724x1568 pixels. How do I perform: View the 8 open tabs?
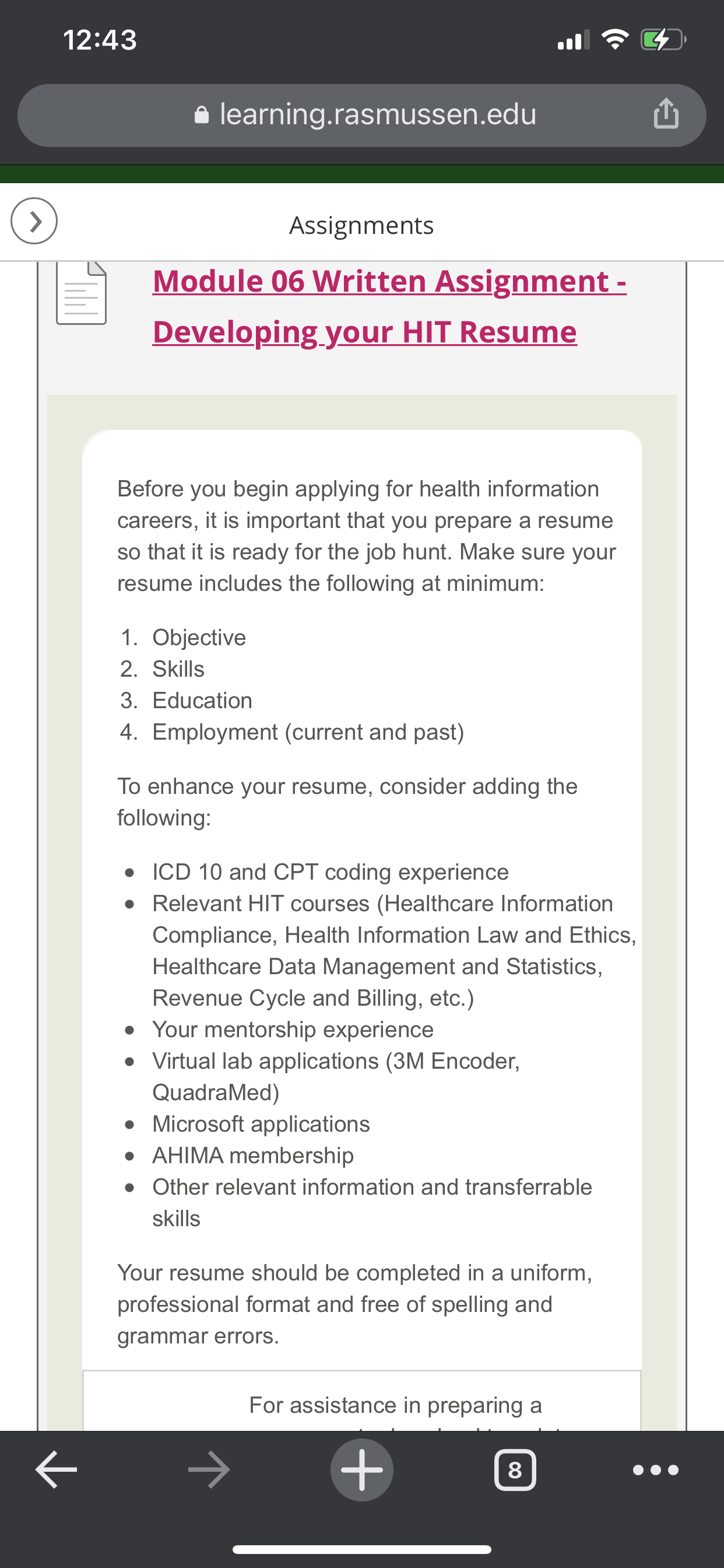pyautogui.click(x=515, y=1470)
